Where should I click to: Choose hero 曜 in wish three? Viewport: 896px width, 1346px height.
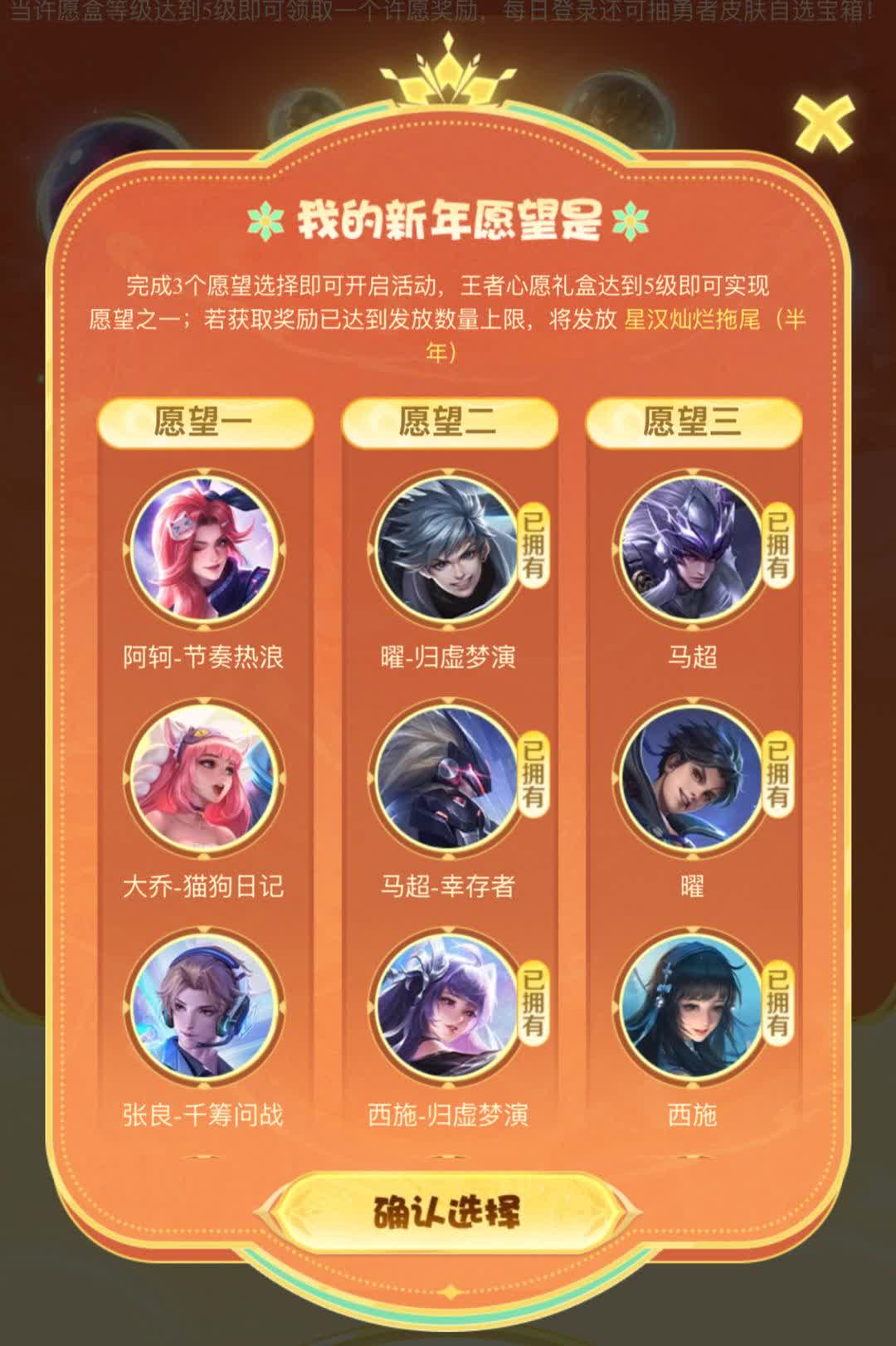[x=692, y=778]
